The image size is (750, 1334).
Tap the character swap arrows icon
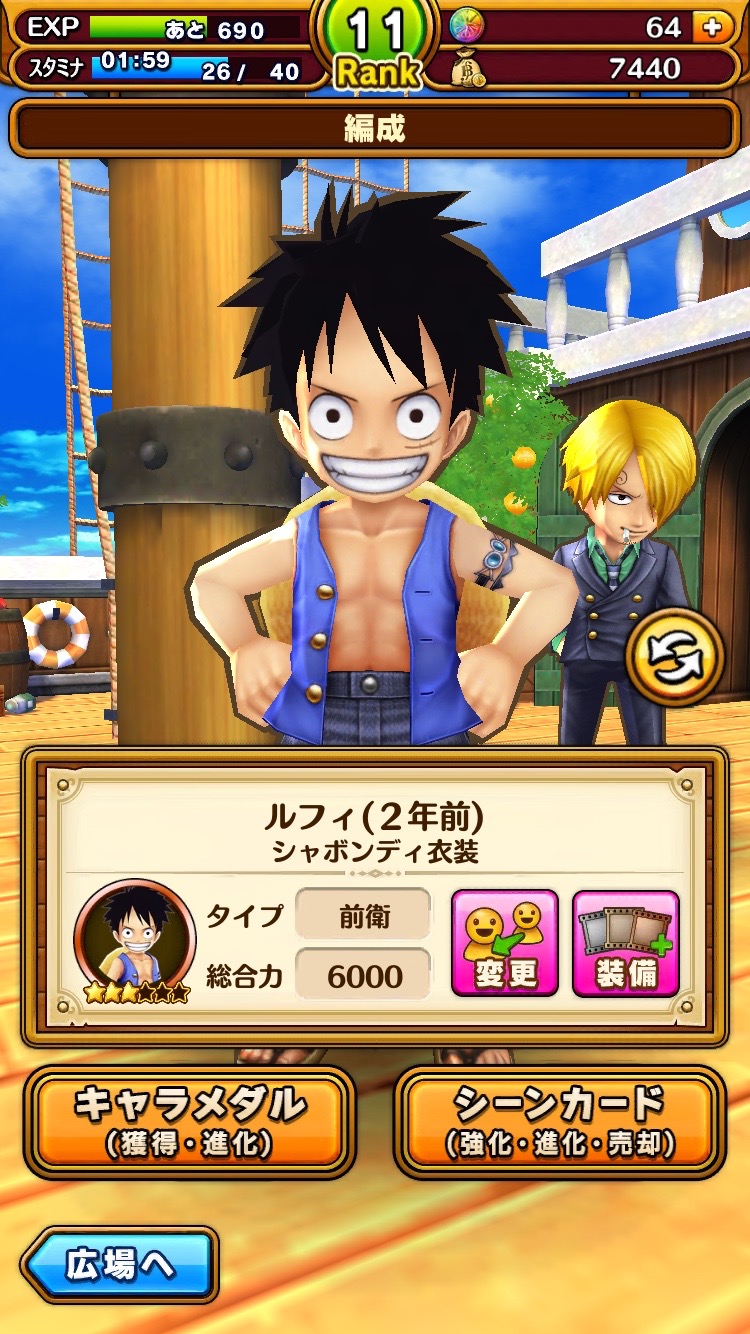(x=674, y=658)
